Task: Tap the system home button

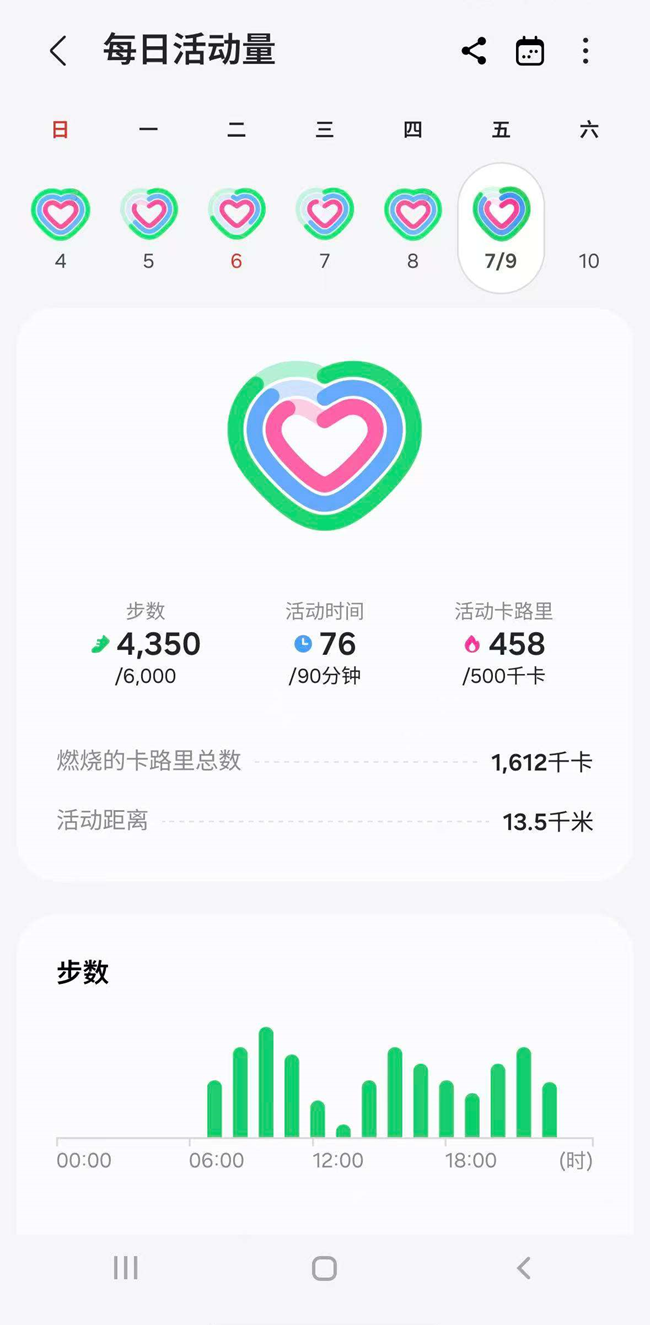Action: (324, 1268)
